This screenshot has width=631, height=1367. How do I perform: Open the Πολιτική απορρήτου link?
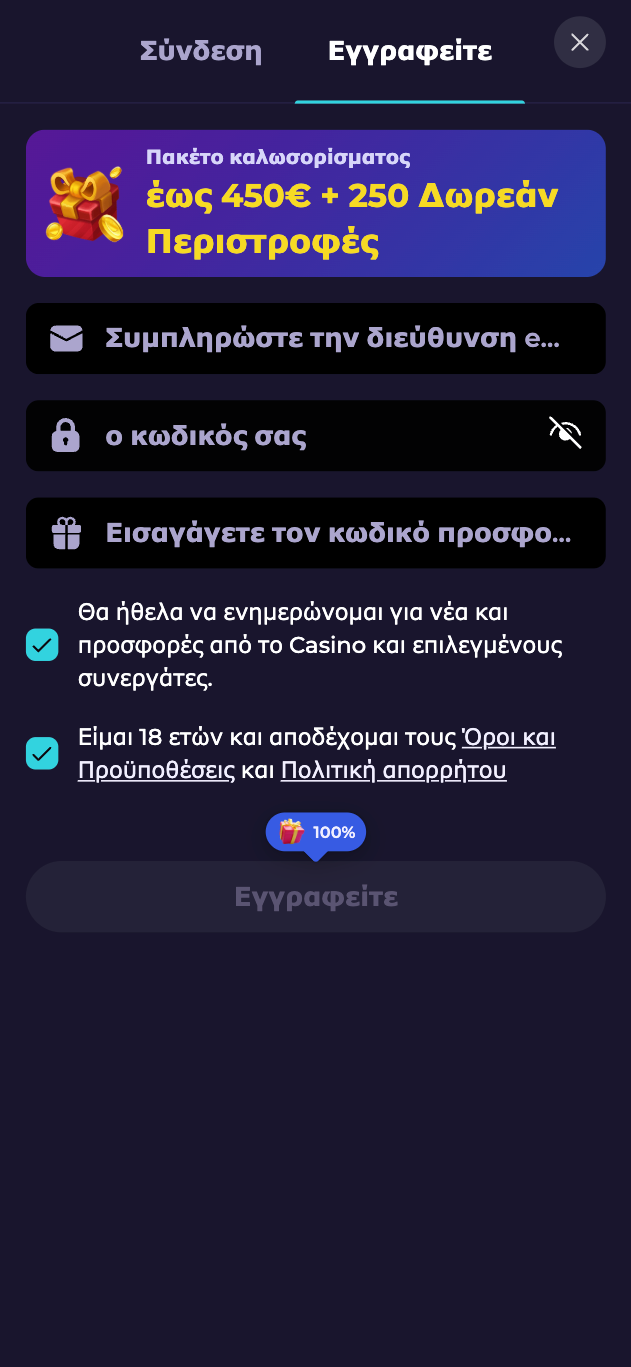393,770
